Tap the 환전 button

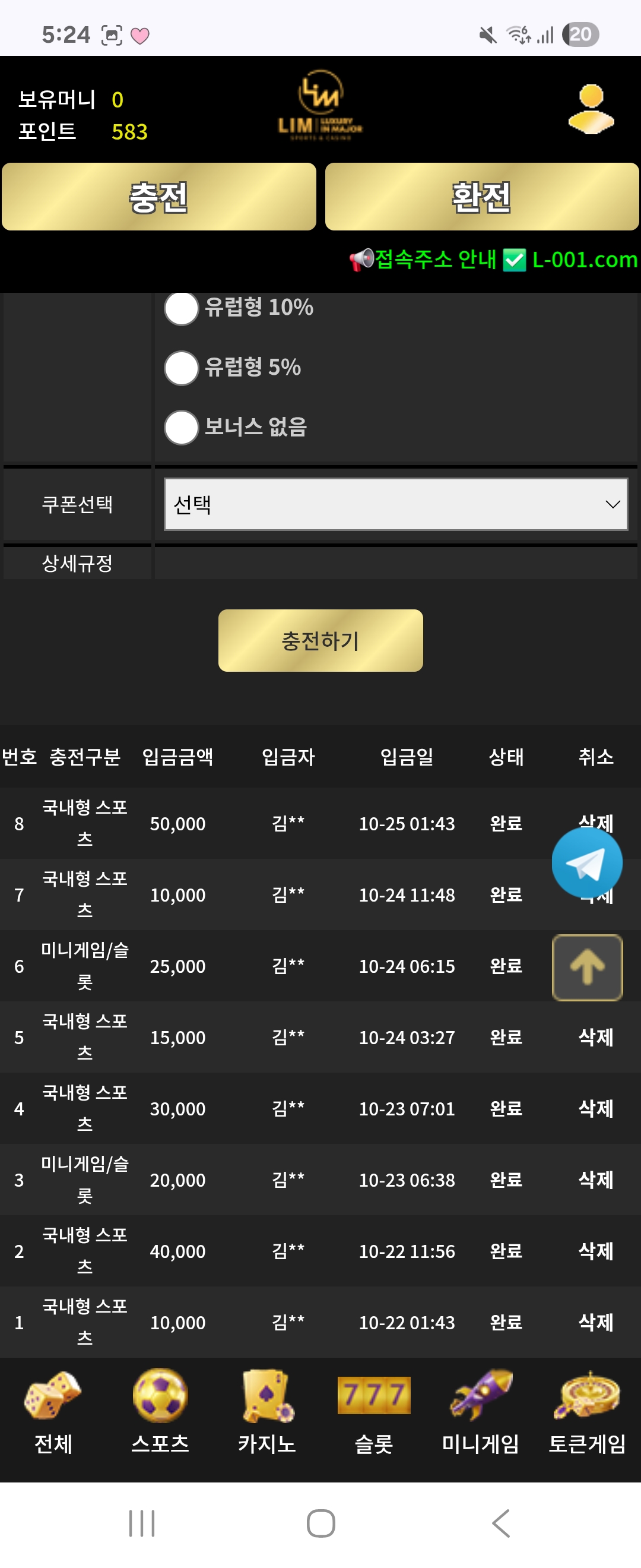(x=482, y=197)
